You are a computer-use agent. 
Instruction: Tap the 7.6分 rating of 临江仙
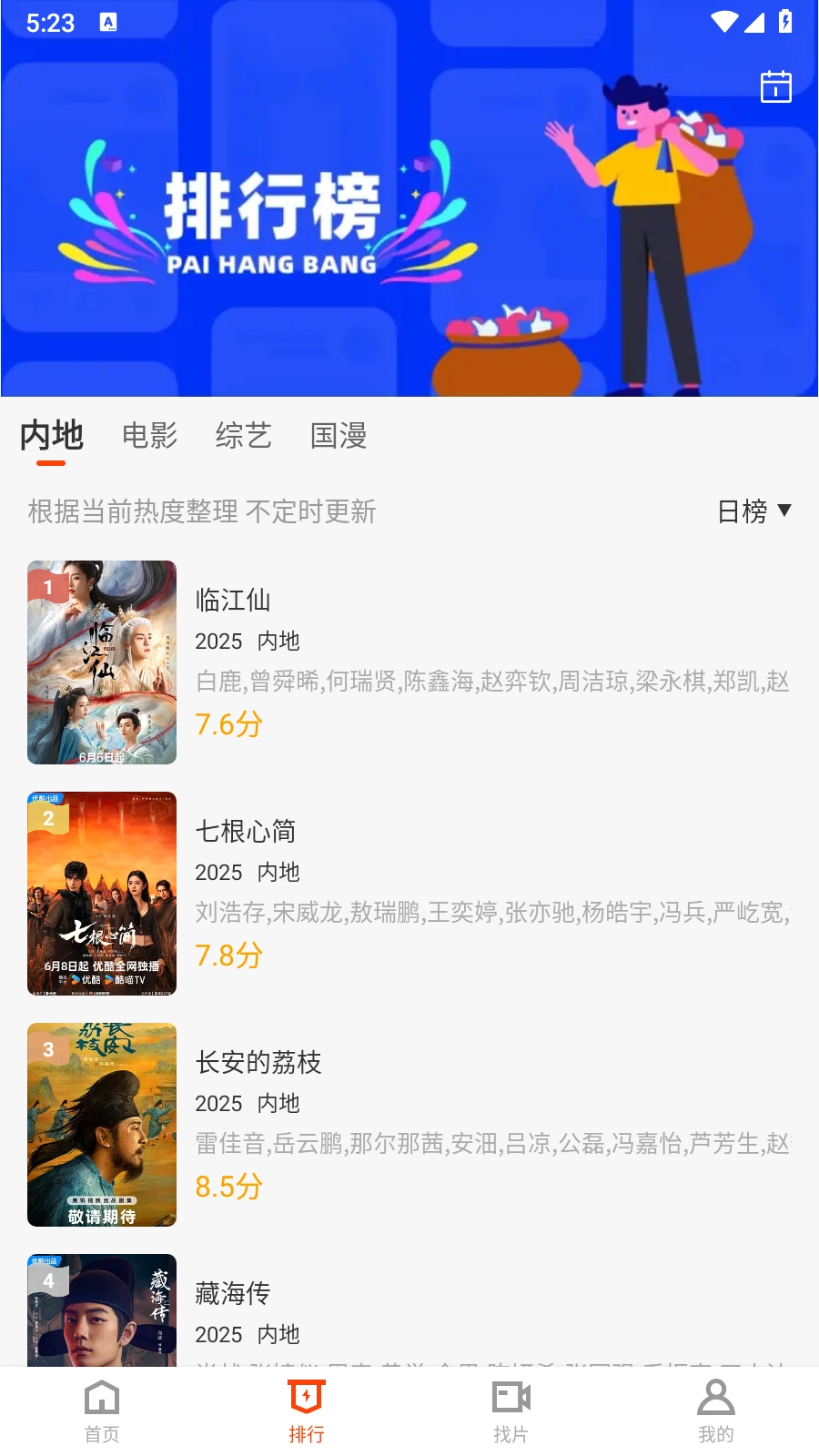pos(227,723)
